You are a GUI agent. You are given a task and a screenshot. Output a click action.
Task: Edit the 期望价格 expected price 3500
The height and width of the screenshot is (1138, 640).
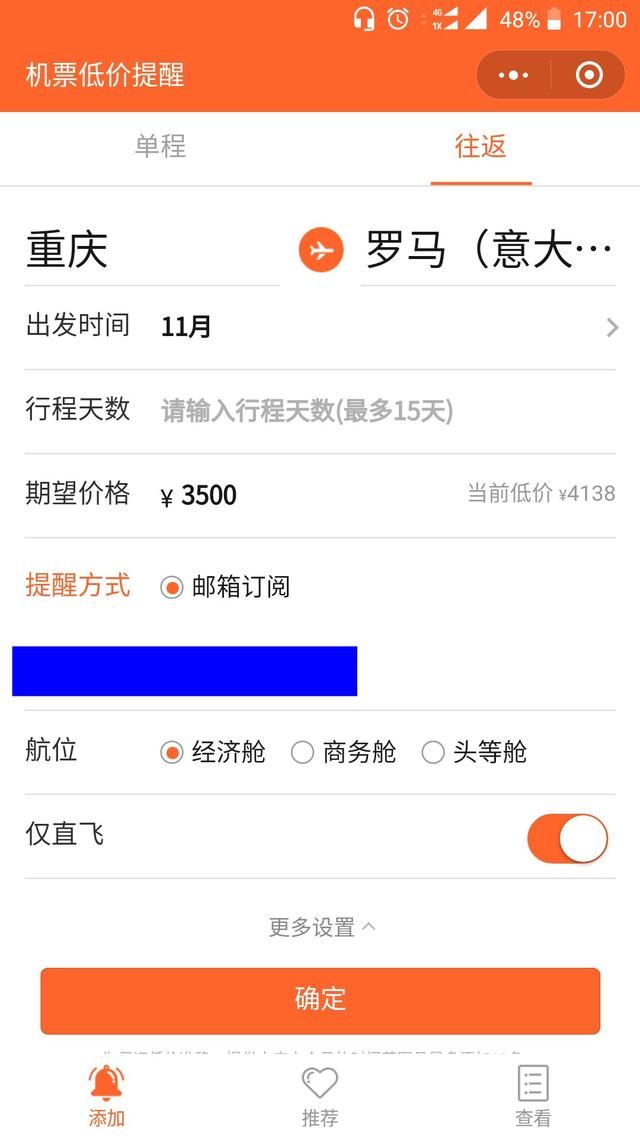point(209,496)
